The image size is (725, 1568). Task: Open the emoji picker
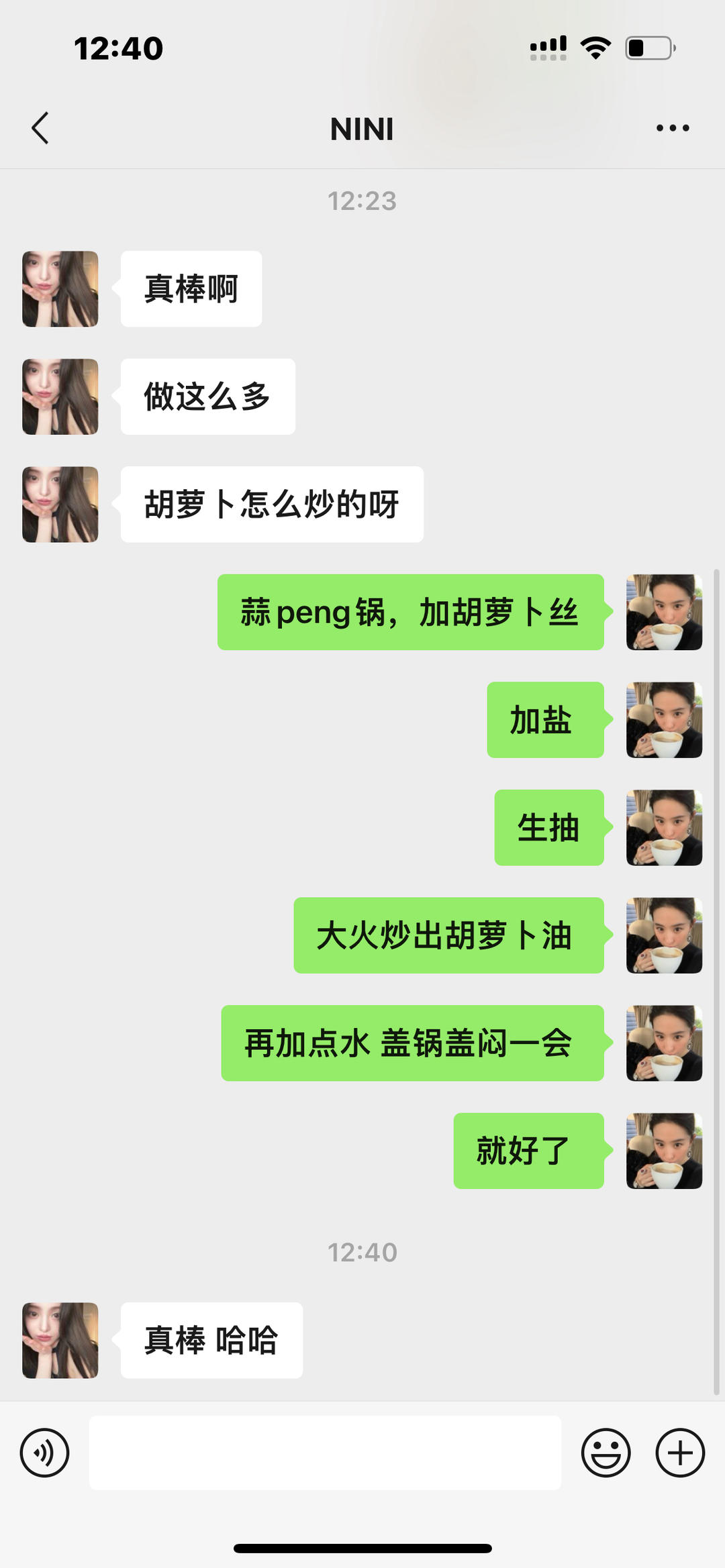(x=606, y=1452)
